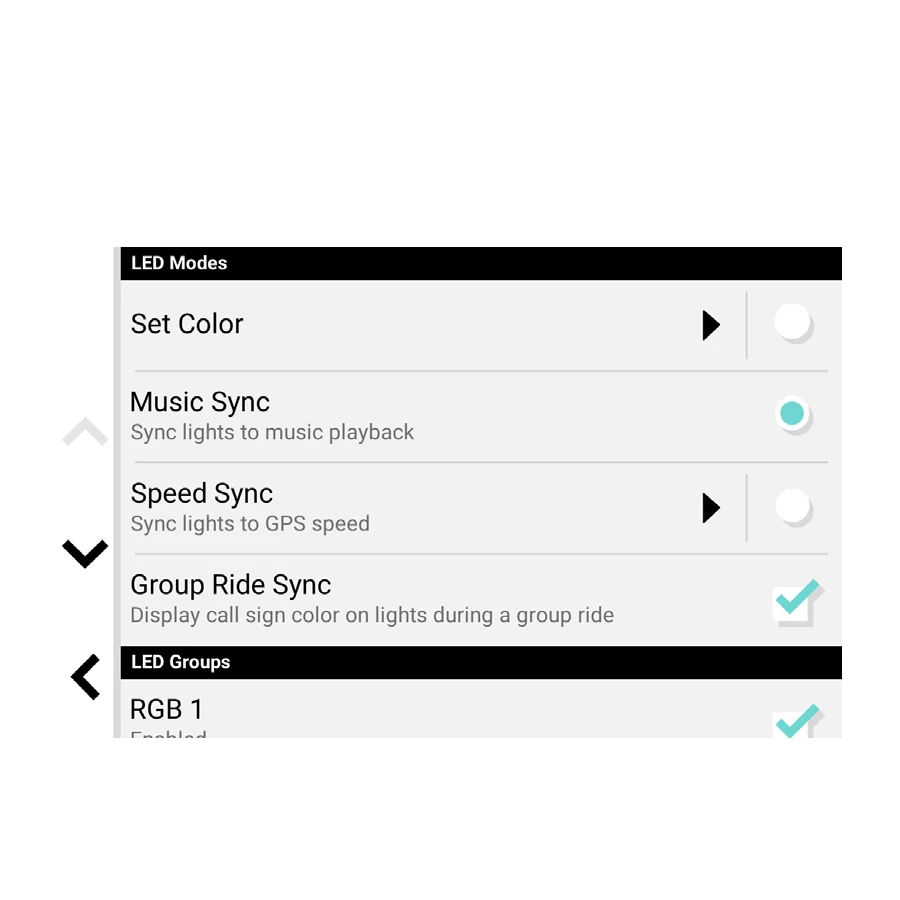Tap the up chevron arrow
The image size is (900, 900).
click(x=85, y=432)
